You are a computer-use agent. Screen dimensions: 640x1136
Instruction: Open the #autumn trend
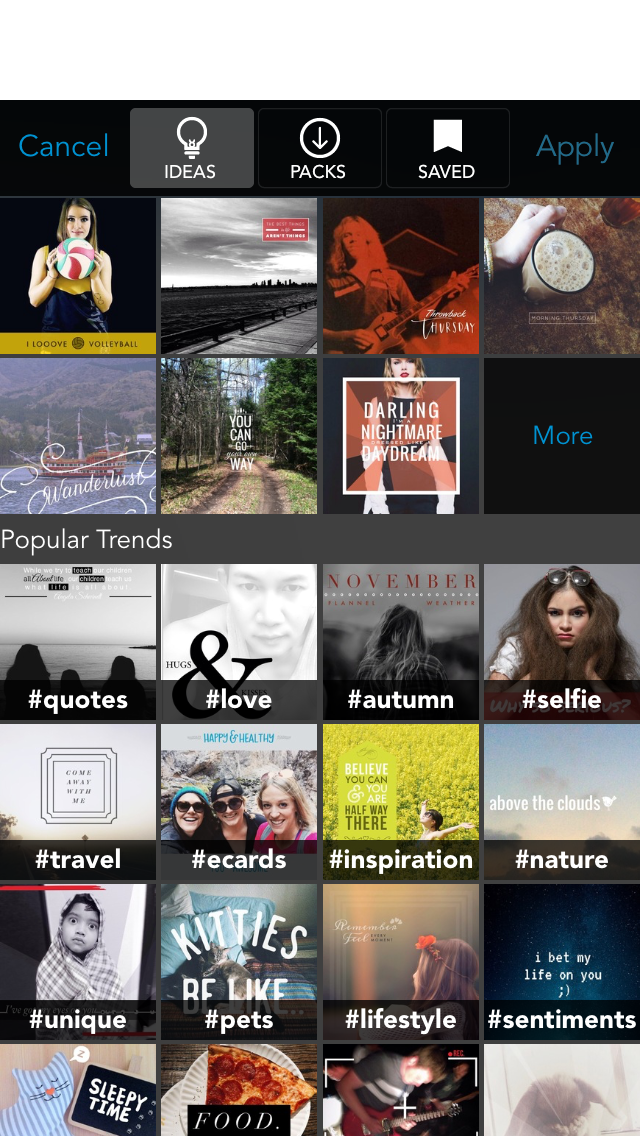(401, 642)
